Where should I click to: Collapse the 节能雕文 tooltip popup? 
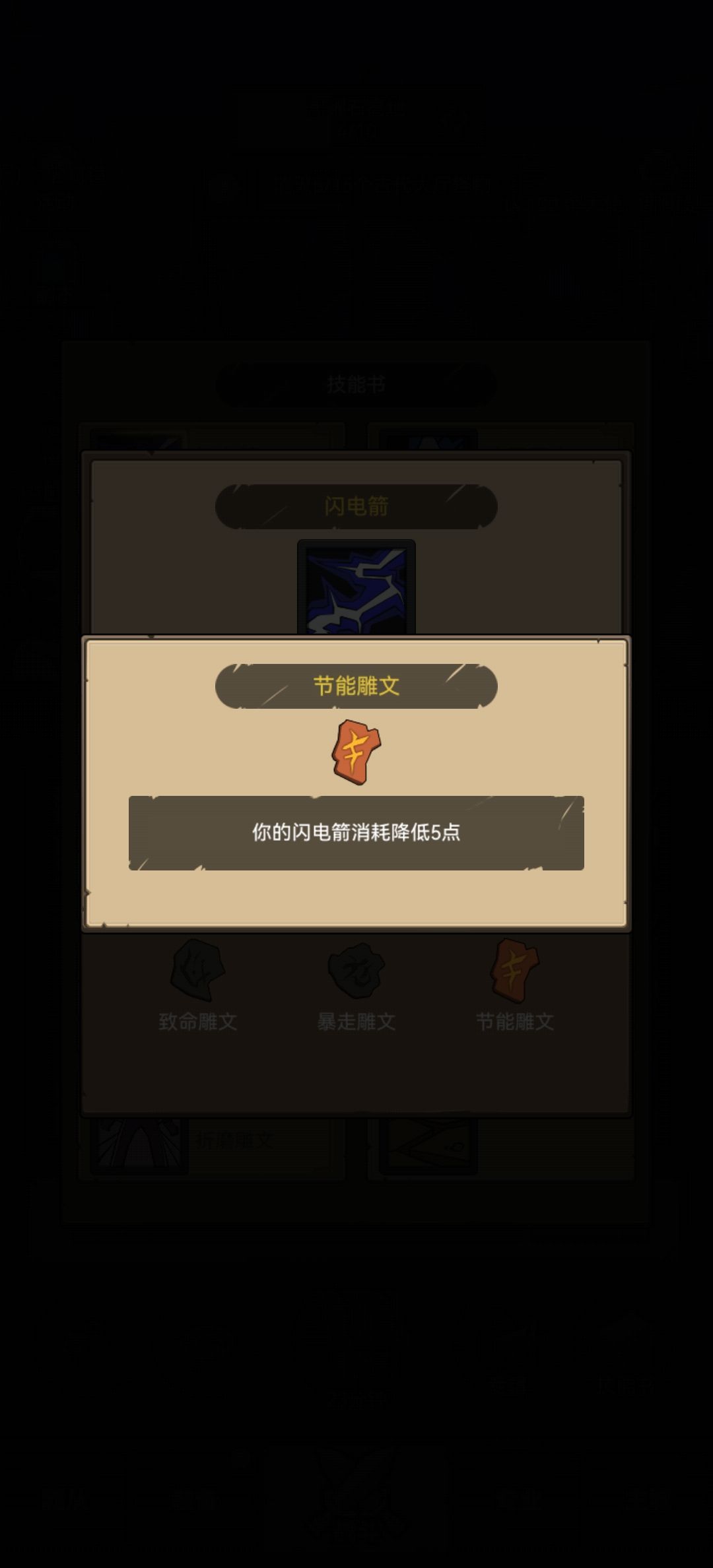[x=356, y=685]
